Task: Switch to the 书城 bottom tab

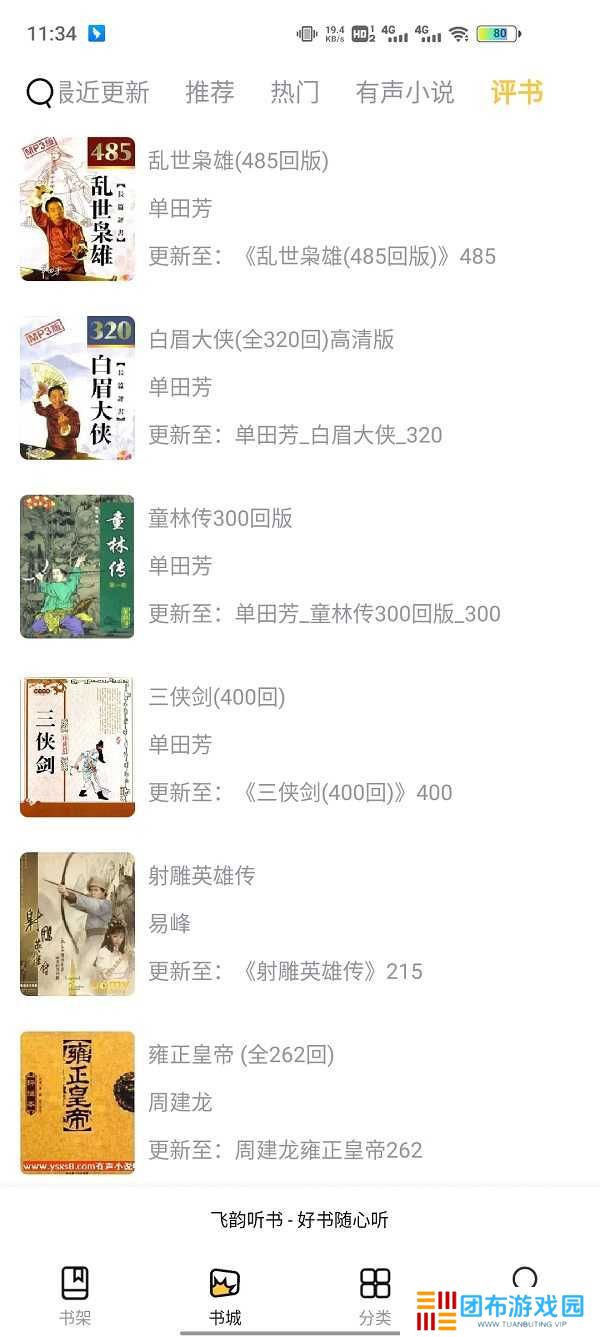Action: pos(225,1296)
